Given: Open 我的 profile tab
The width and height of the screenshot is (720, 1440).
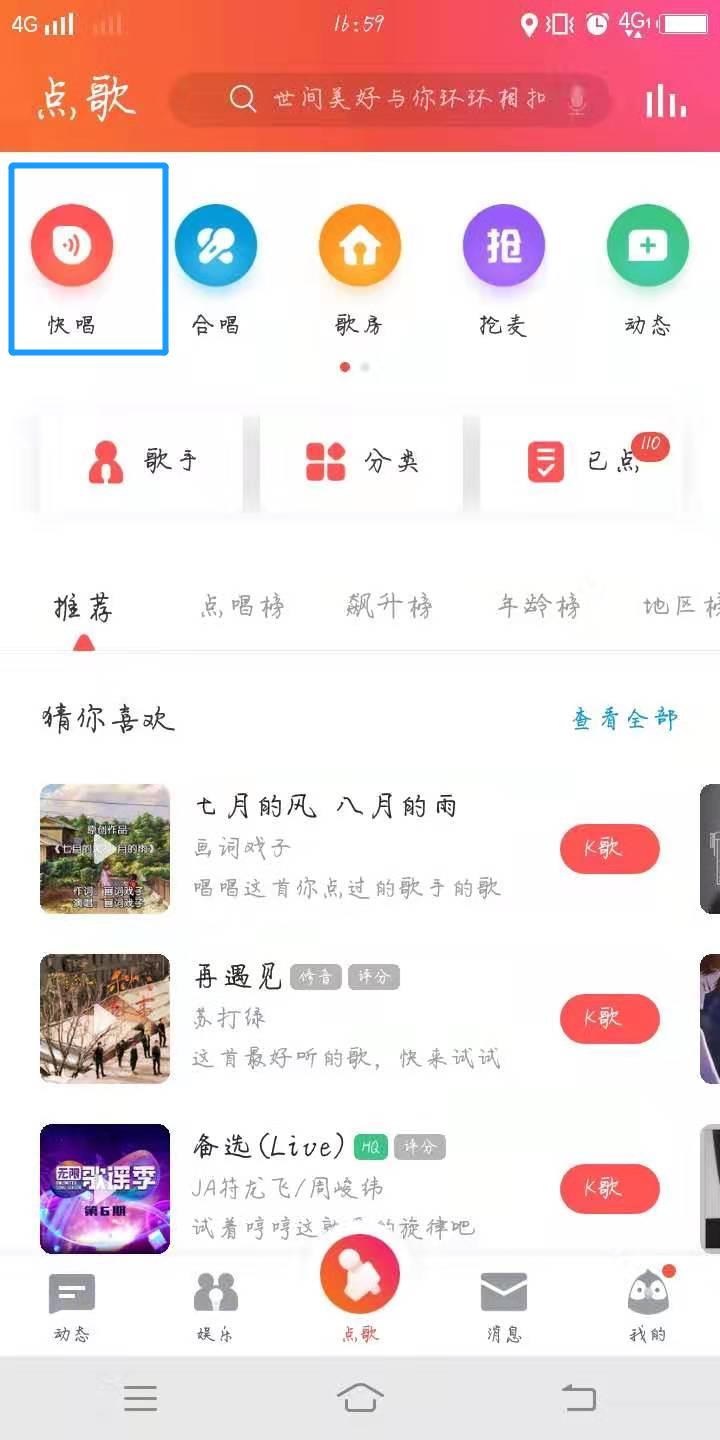Looking at the screenshot, I should (647, 1306).
